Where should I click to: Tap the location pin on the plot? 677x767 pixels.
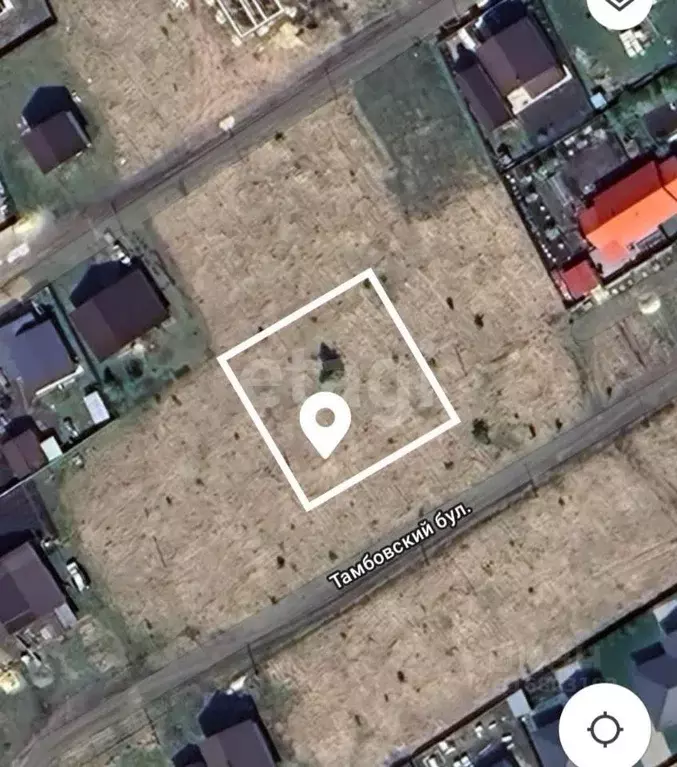pyautogui.click(x=325, y=424)
